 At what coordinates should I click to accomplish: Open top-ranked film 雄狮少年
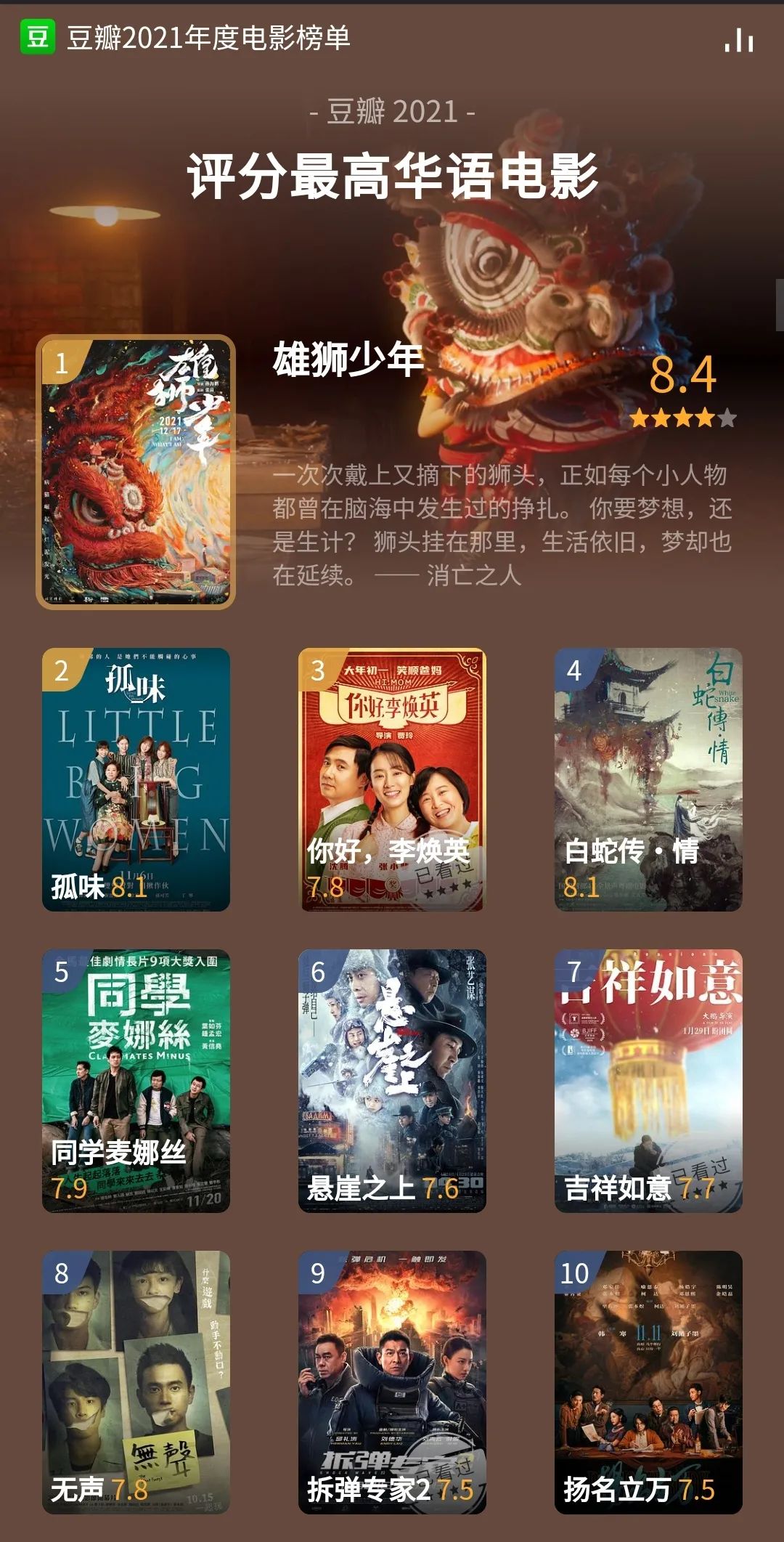136,471
